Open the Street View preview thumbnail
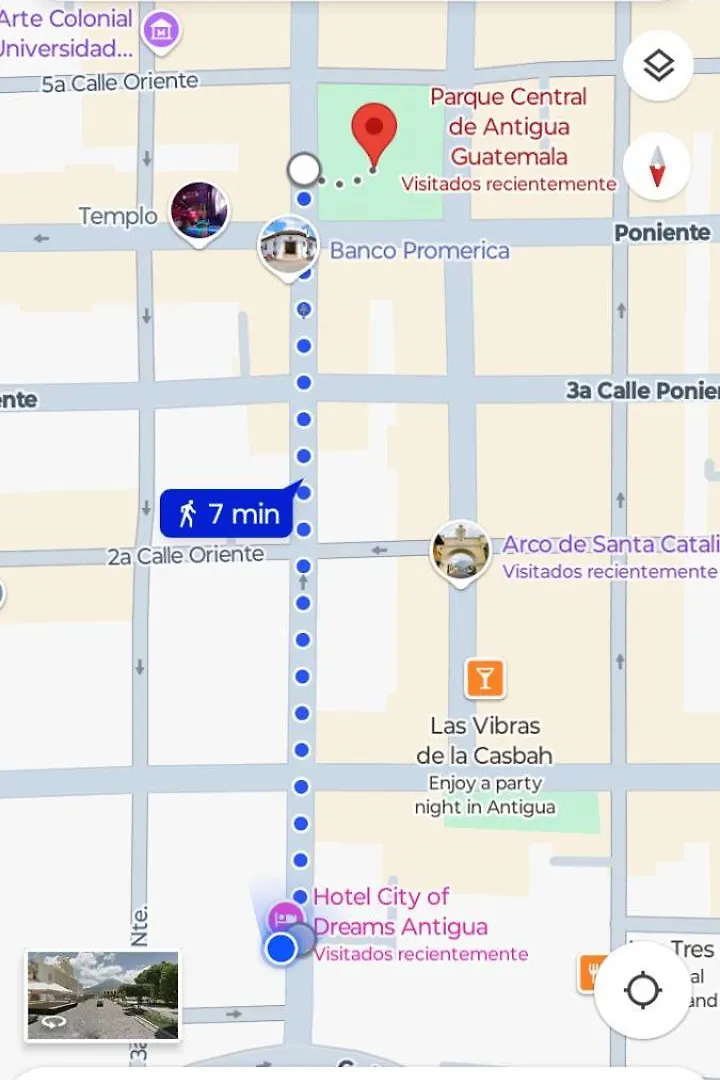The image size is (720, 1080). pyautogui.click(x=102, y=995)
